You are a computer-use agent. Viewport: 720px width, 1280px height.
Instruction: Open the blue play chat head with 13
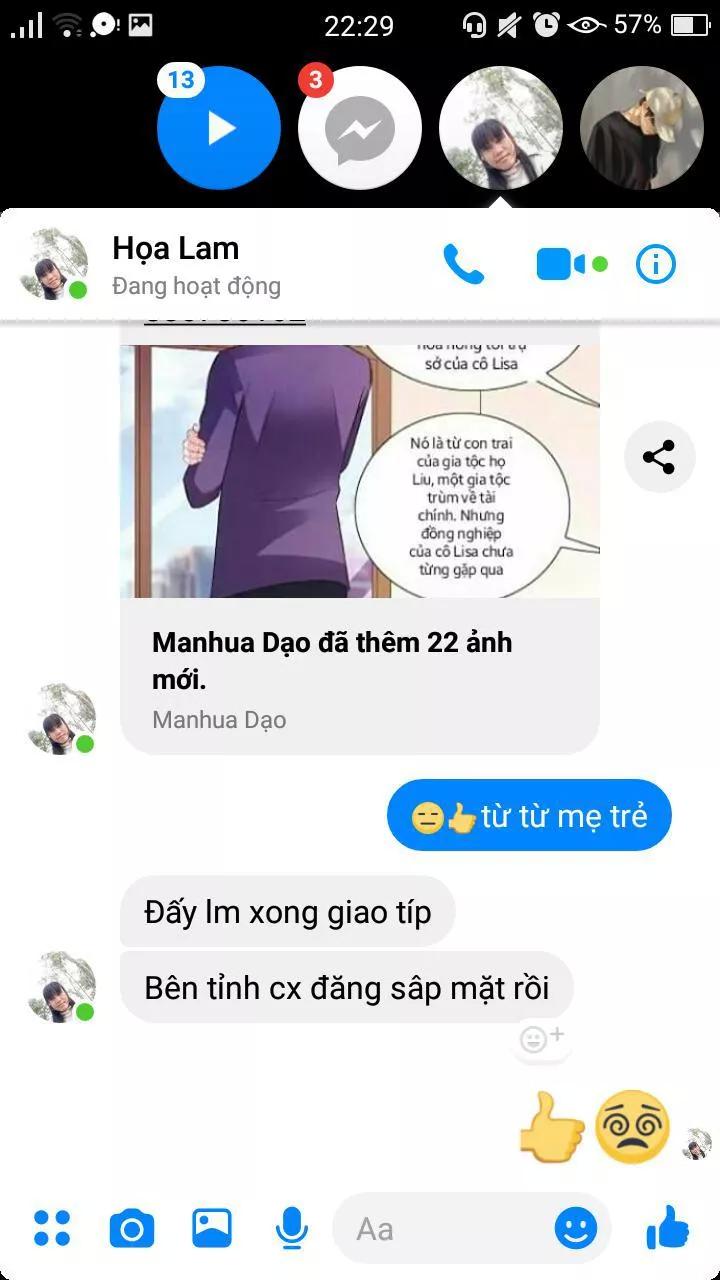coord(219,129)
